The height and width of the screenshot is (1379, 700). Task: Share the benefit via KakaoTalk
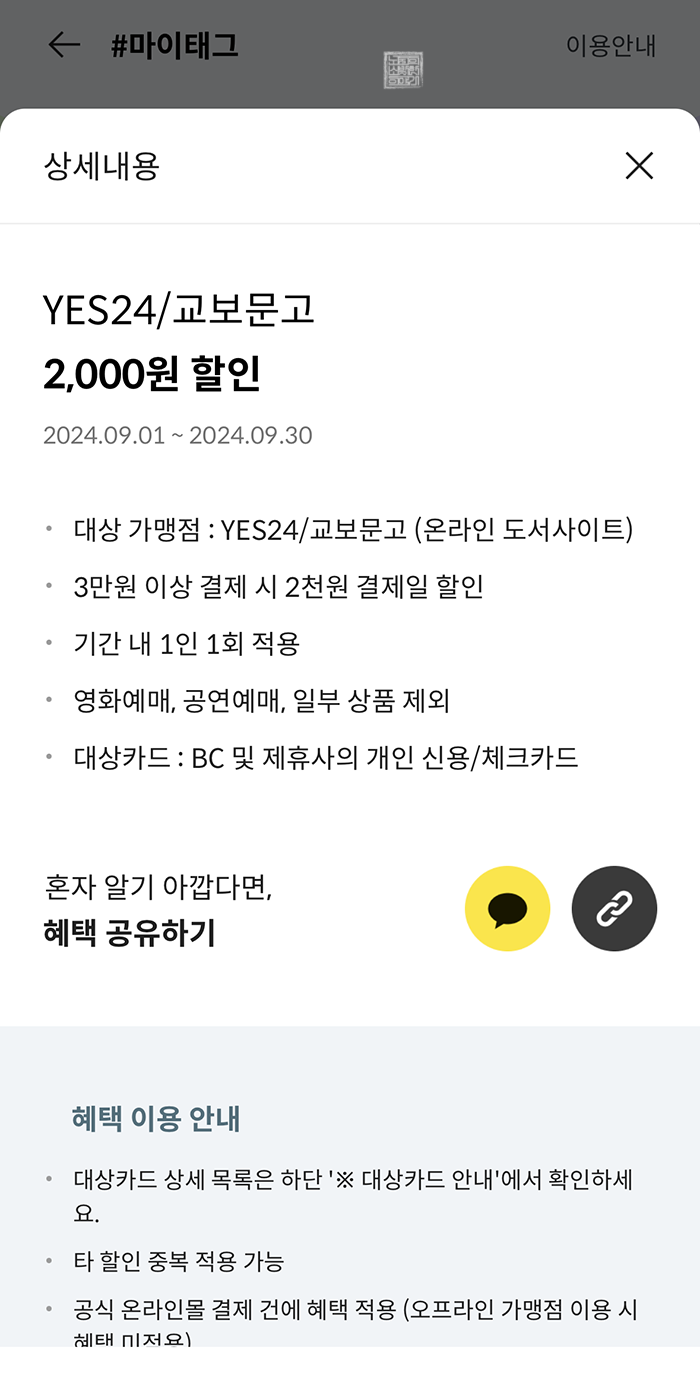508,908
